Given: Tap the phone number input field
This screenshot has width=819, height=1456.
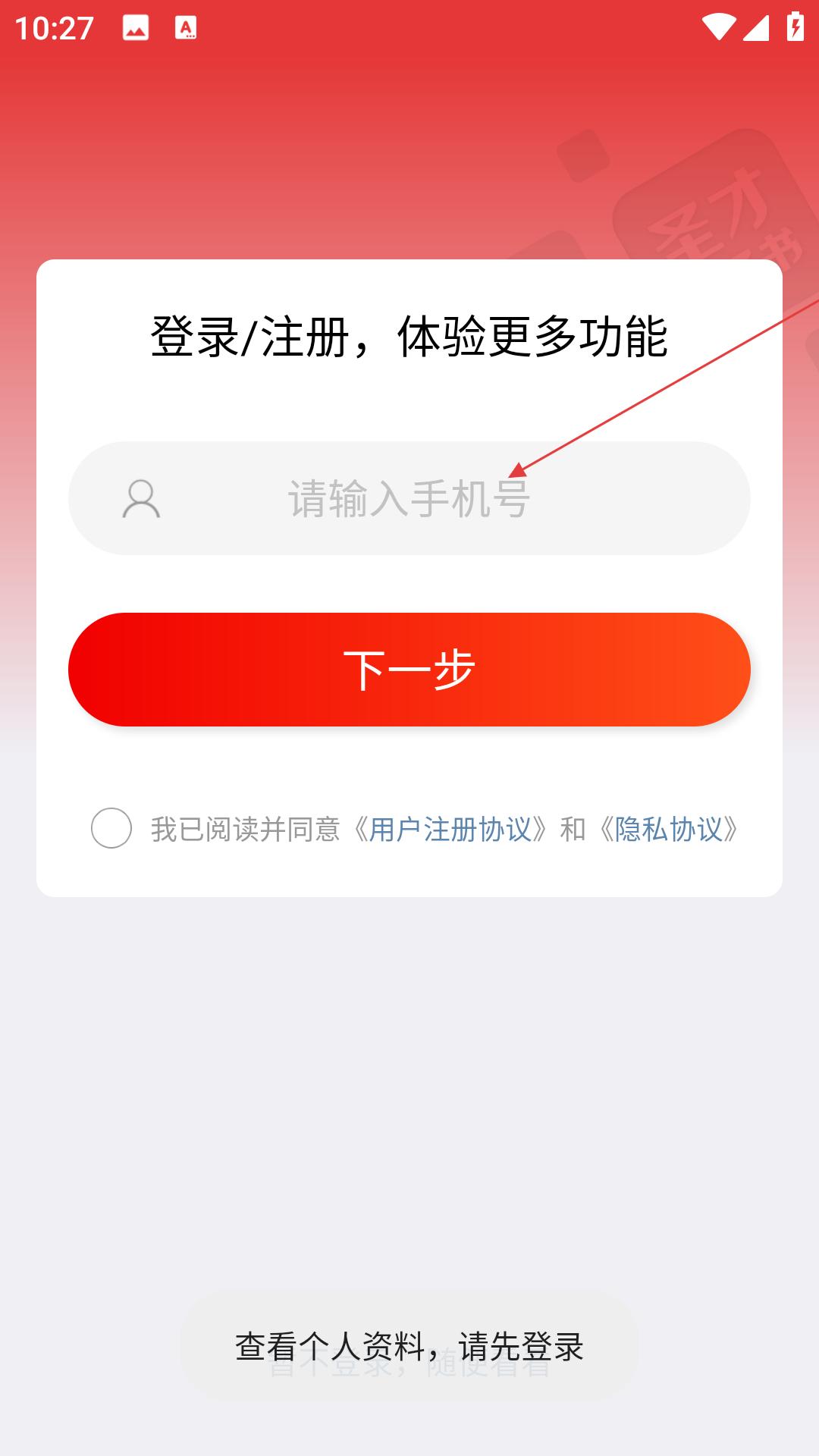Looking at the screenshot, I should [x=409, y=498].
